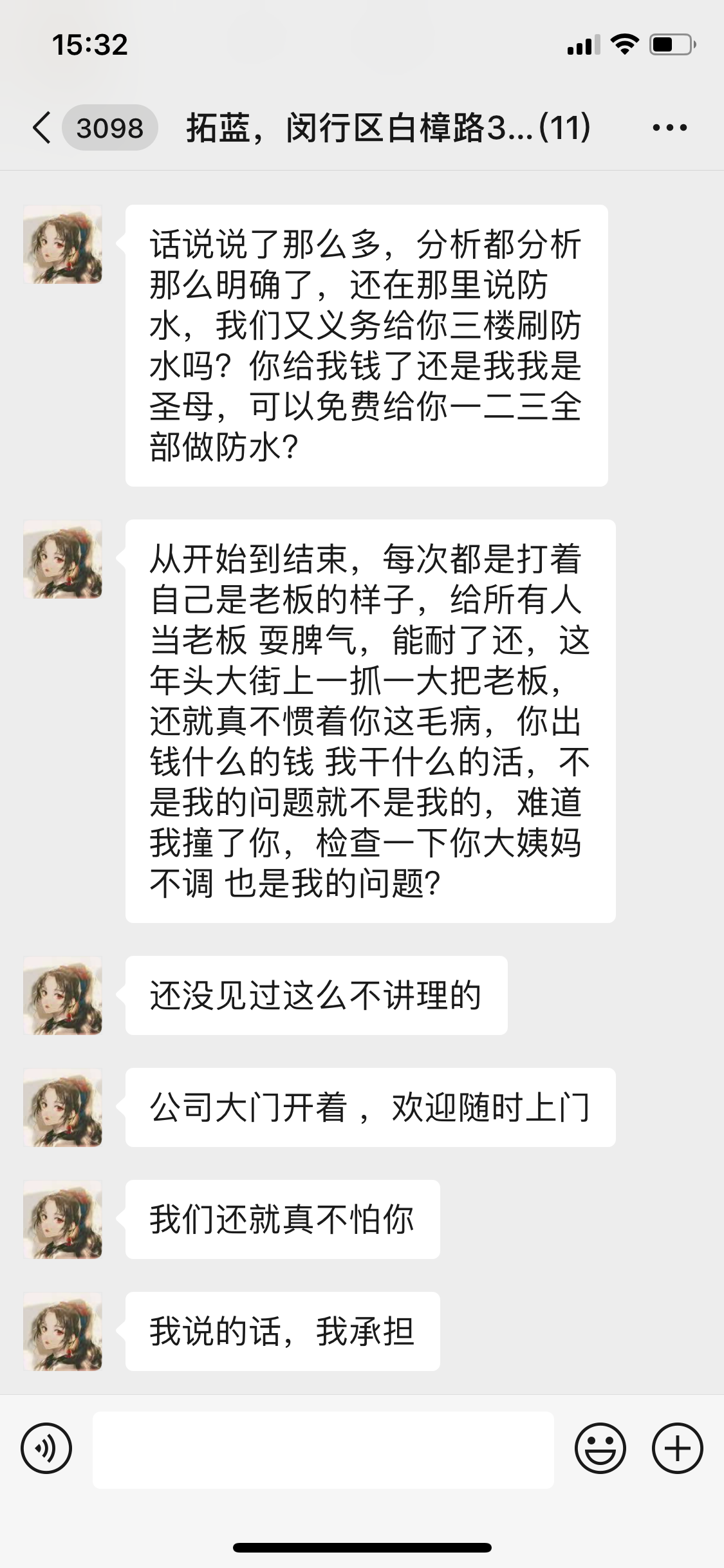This screenshot has width=724, height=1568.
Task: Tap the message input field
Action: point(323,1450)
